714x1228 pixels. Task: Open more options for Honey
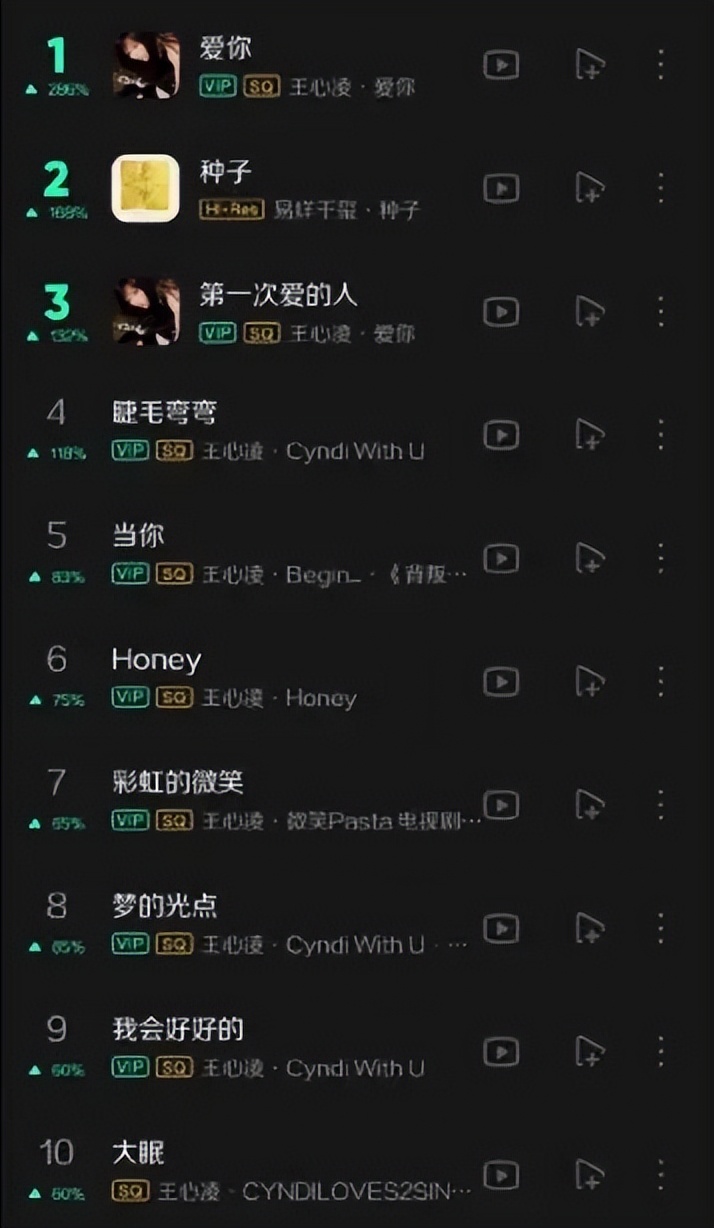pyautogui.click(x=660, y=682)
